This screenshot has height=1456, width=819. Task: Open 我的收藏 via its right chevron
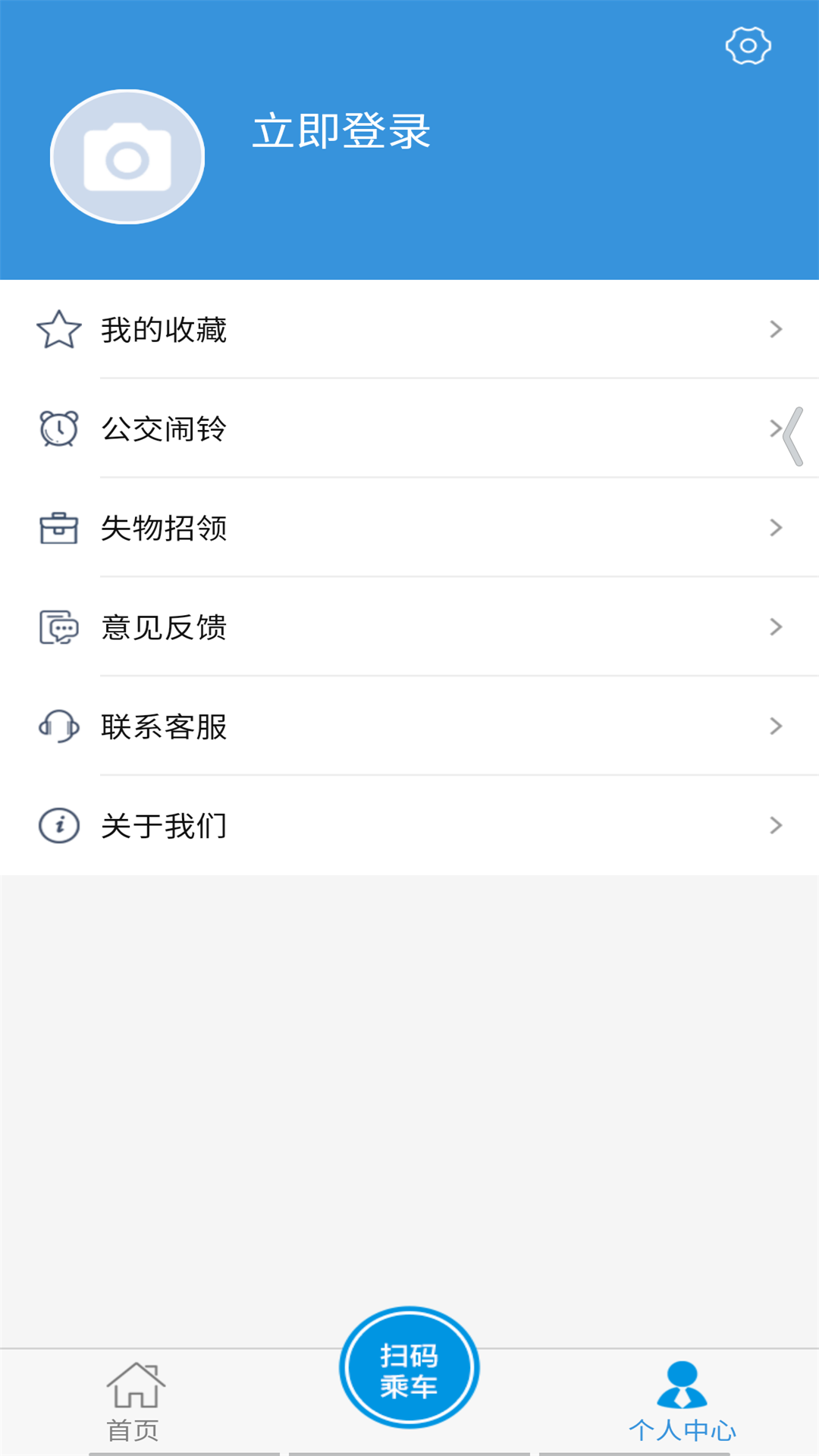(775, 328)
